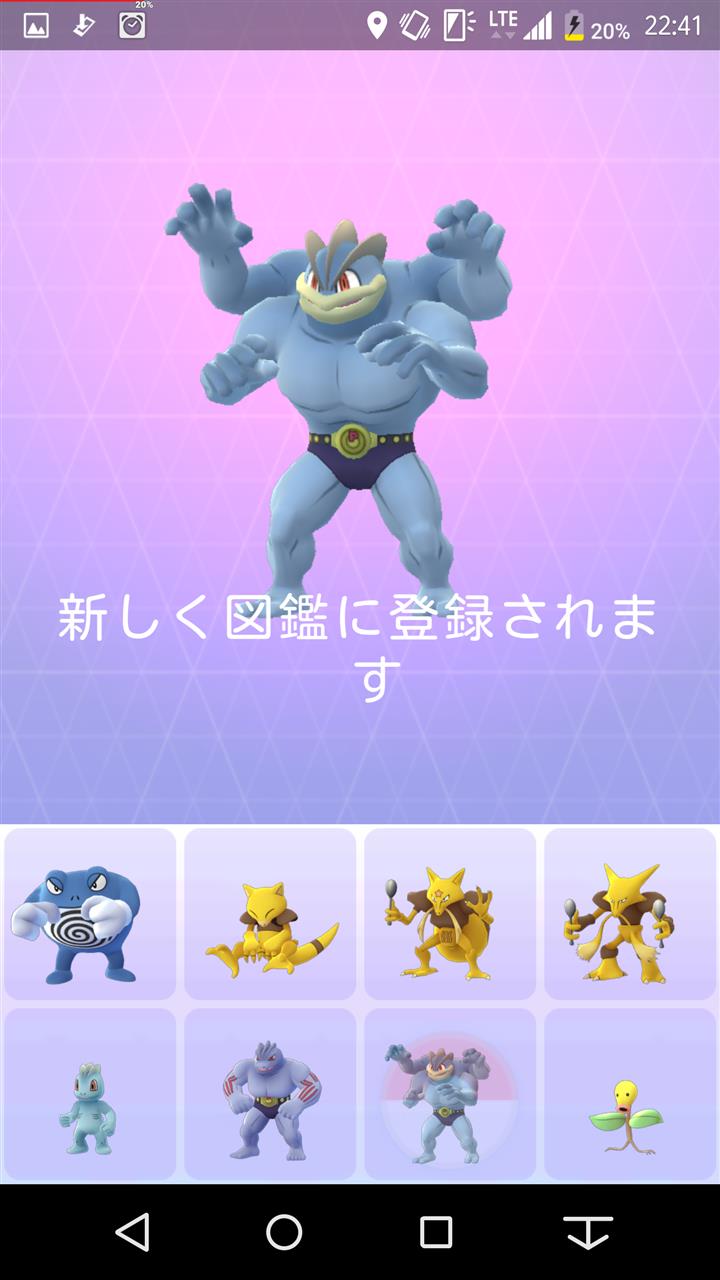The image size is (720, 1280).
Task: Select the Machoke entry
Action: click(x=270, y=1094)
